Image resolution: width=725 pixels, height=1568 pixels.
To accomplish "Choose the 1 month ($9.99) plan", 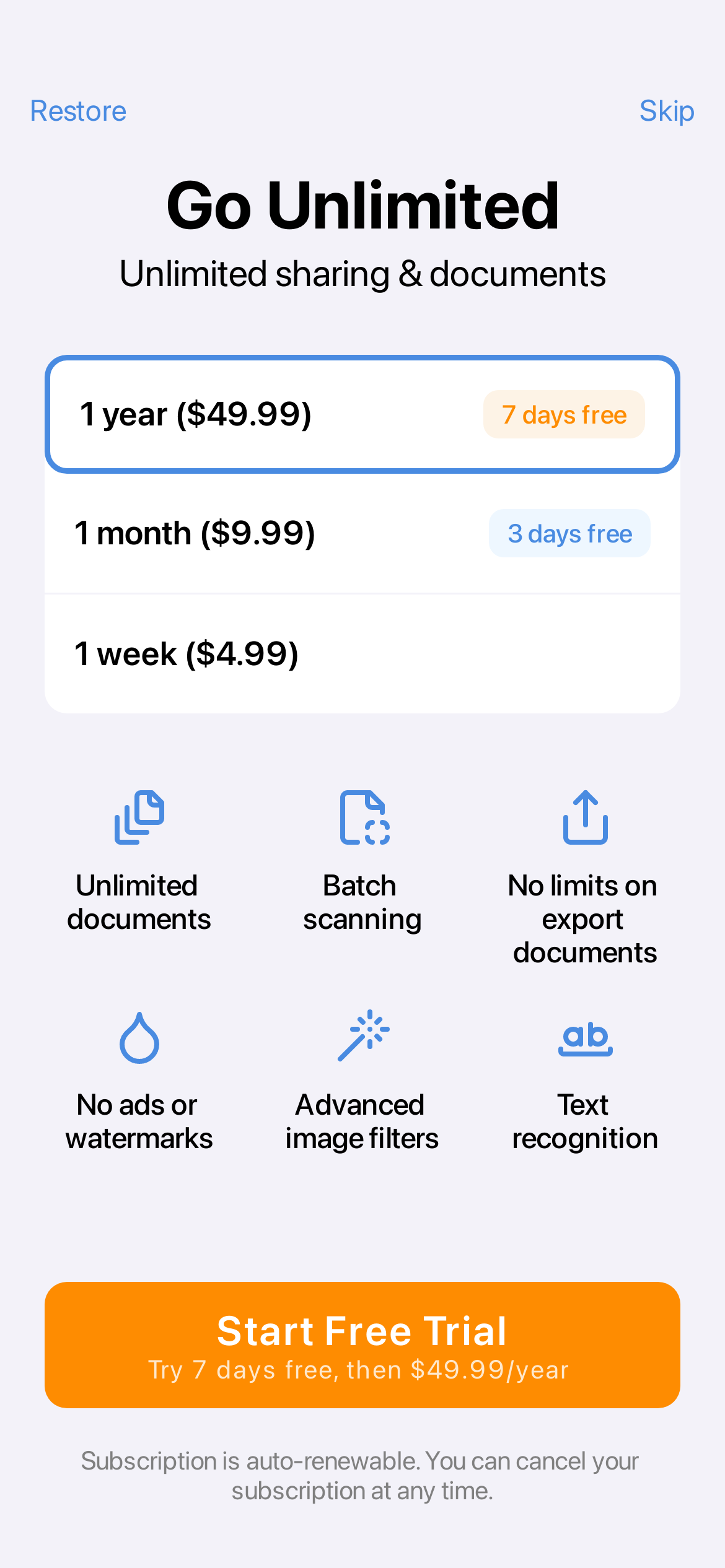I will [362, 533].
